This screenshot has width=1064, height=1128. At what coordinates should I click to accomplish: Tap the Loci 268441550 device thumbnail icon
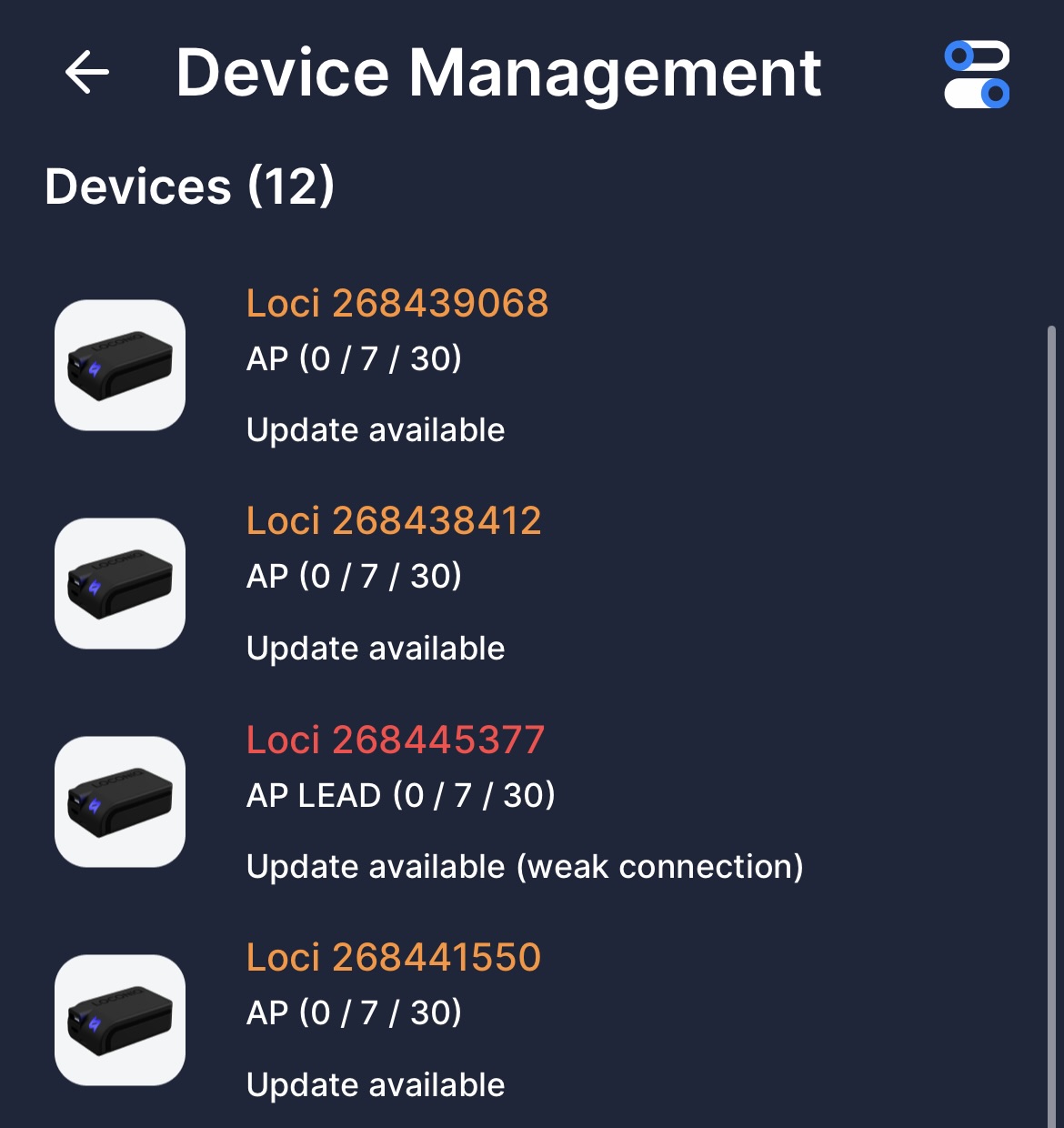point(119,1020)
